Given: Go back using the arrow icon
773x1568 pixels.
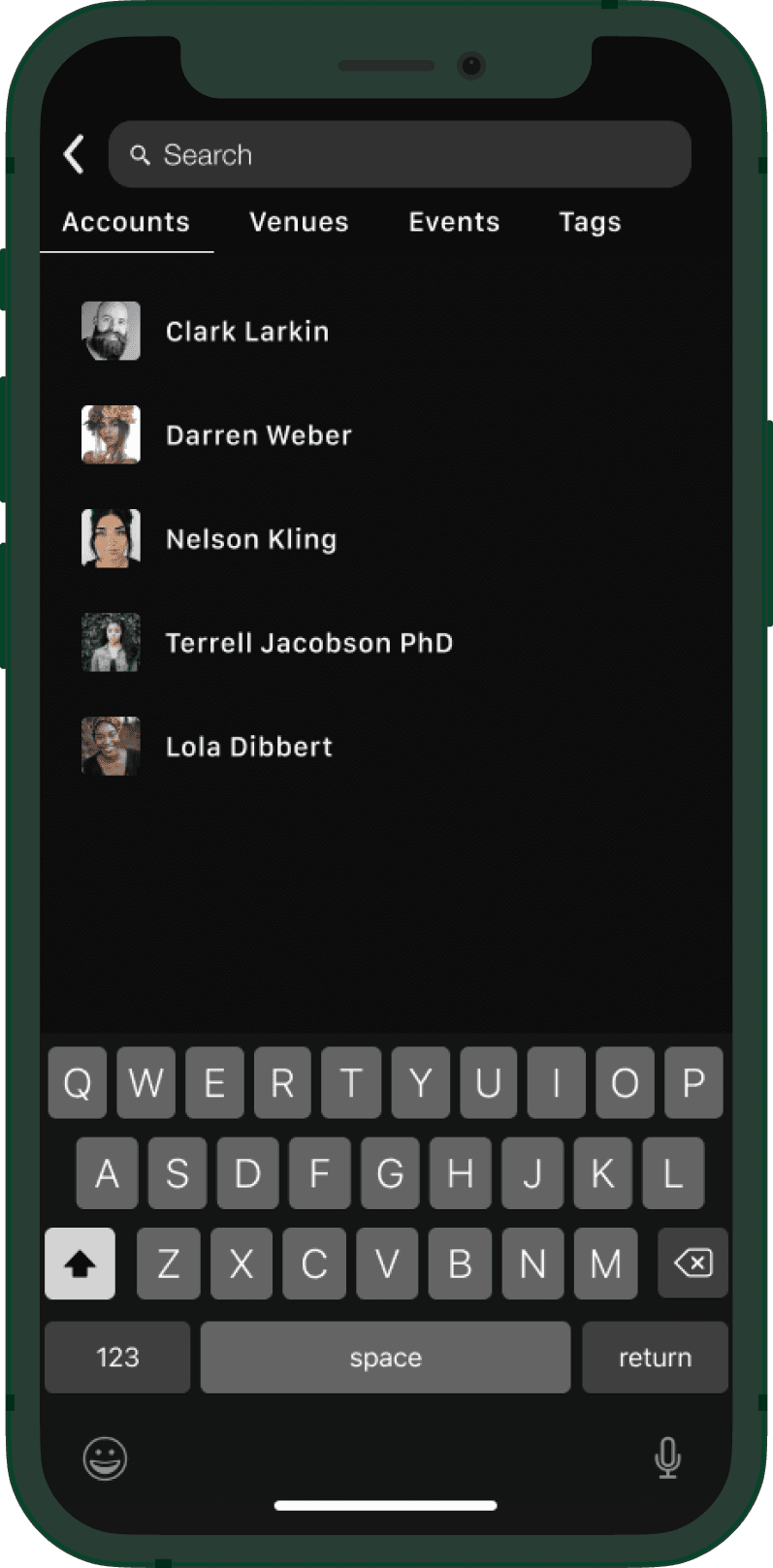Looking at the screenshot, I should click(x=74, y=154).
